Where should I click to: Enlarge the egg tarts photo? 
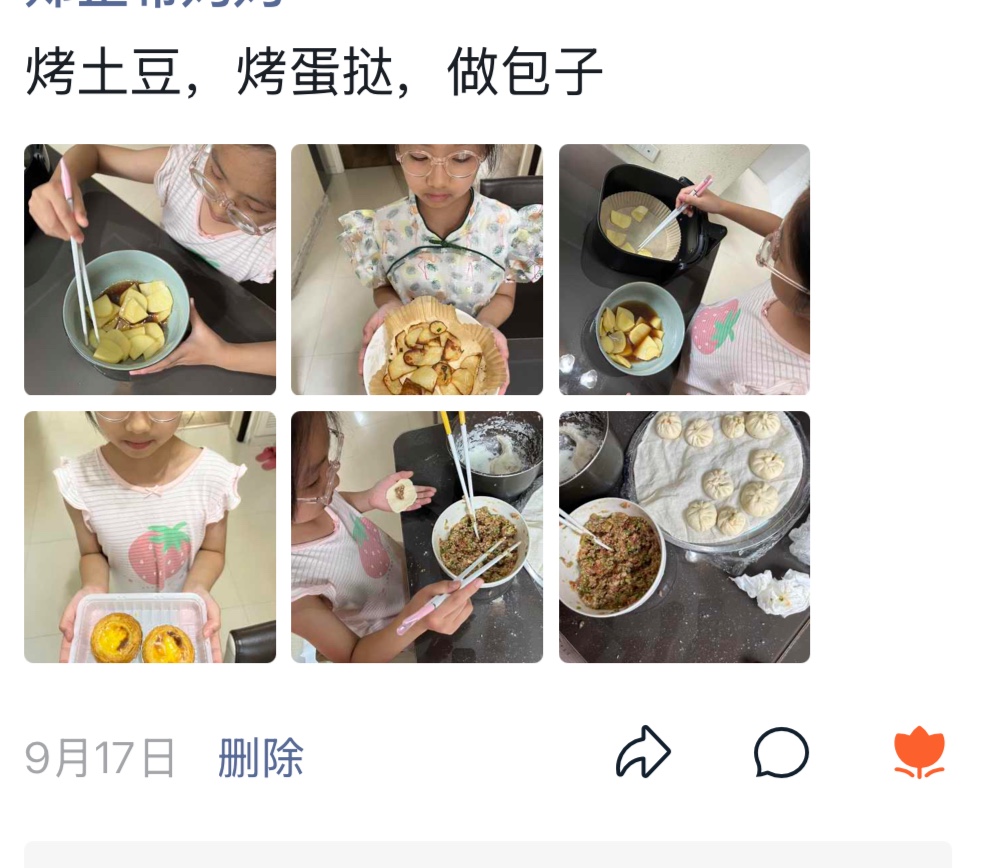pos(150,537)
